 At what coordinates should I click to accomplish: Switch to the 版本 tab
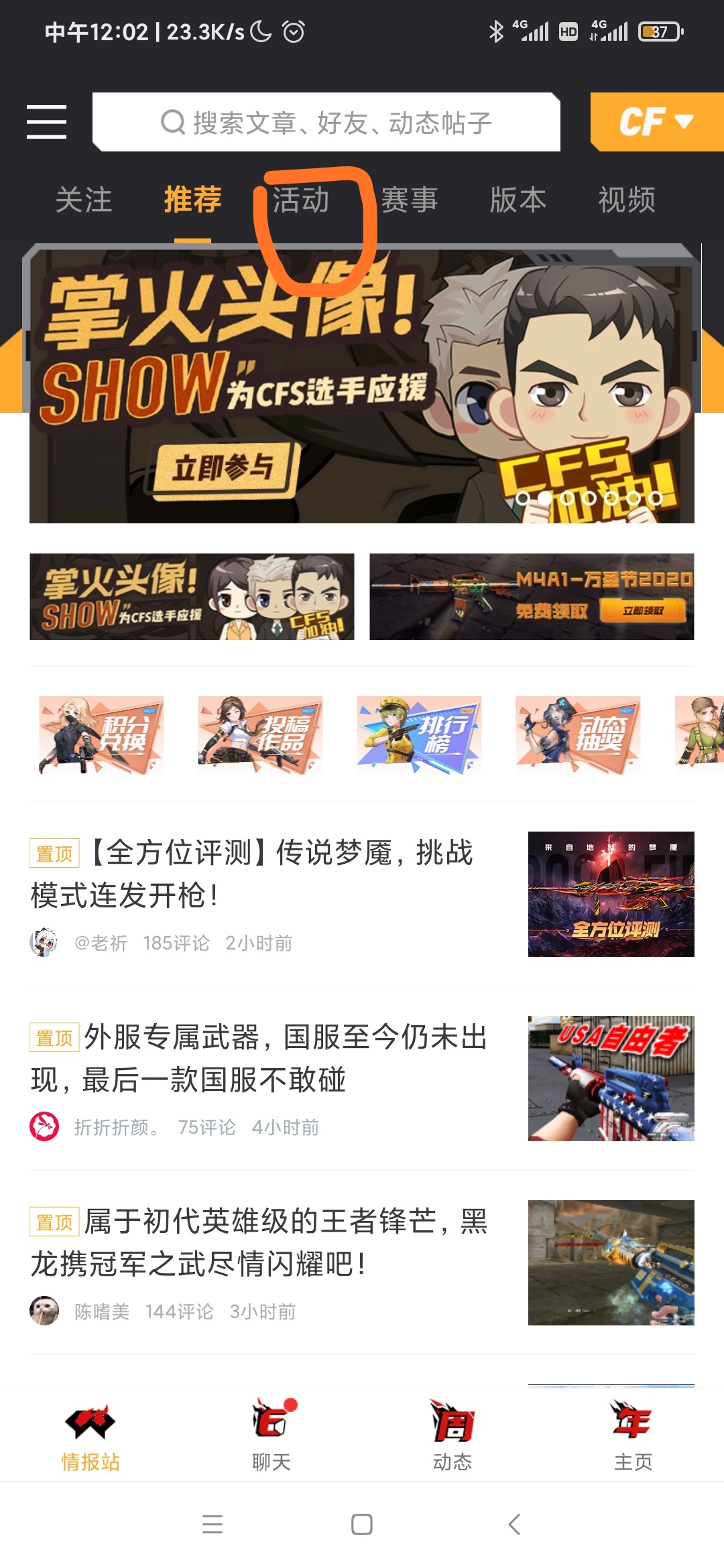point(518,200)
